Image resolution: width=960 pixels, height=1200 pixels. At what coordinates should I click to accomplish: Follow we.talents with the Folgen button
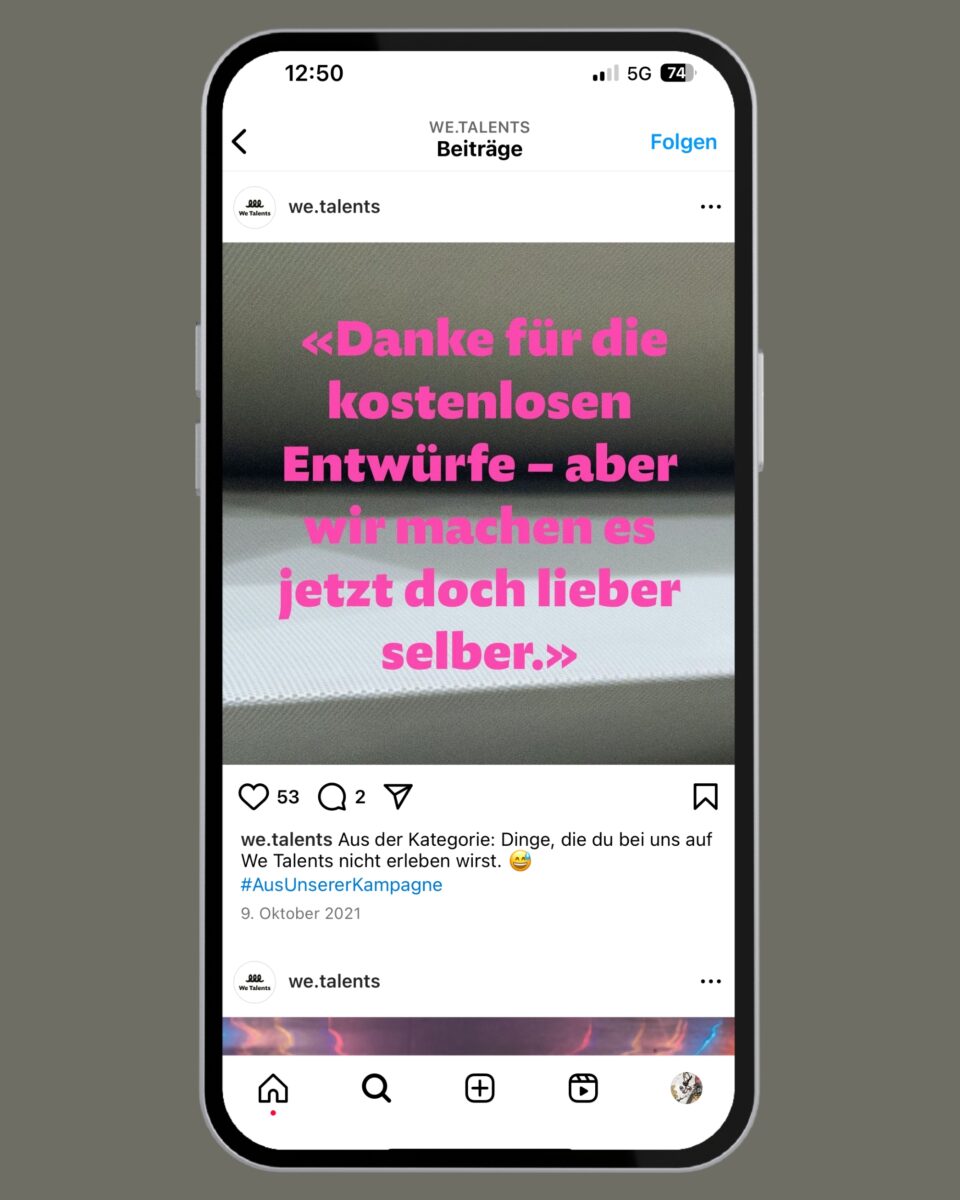(683, 142)
